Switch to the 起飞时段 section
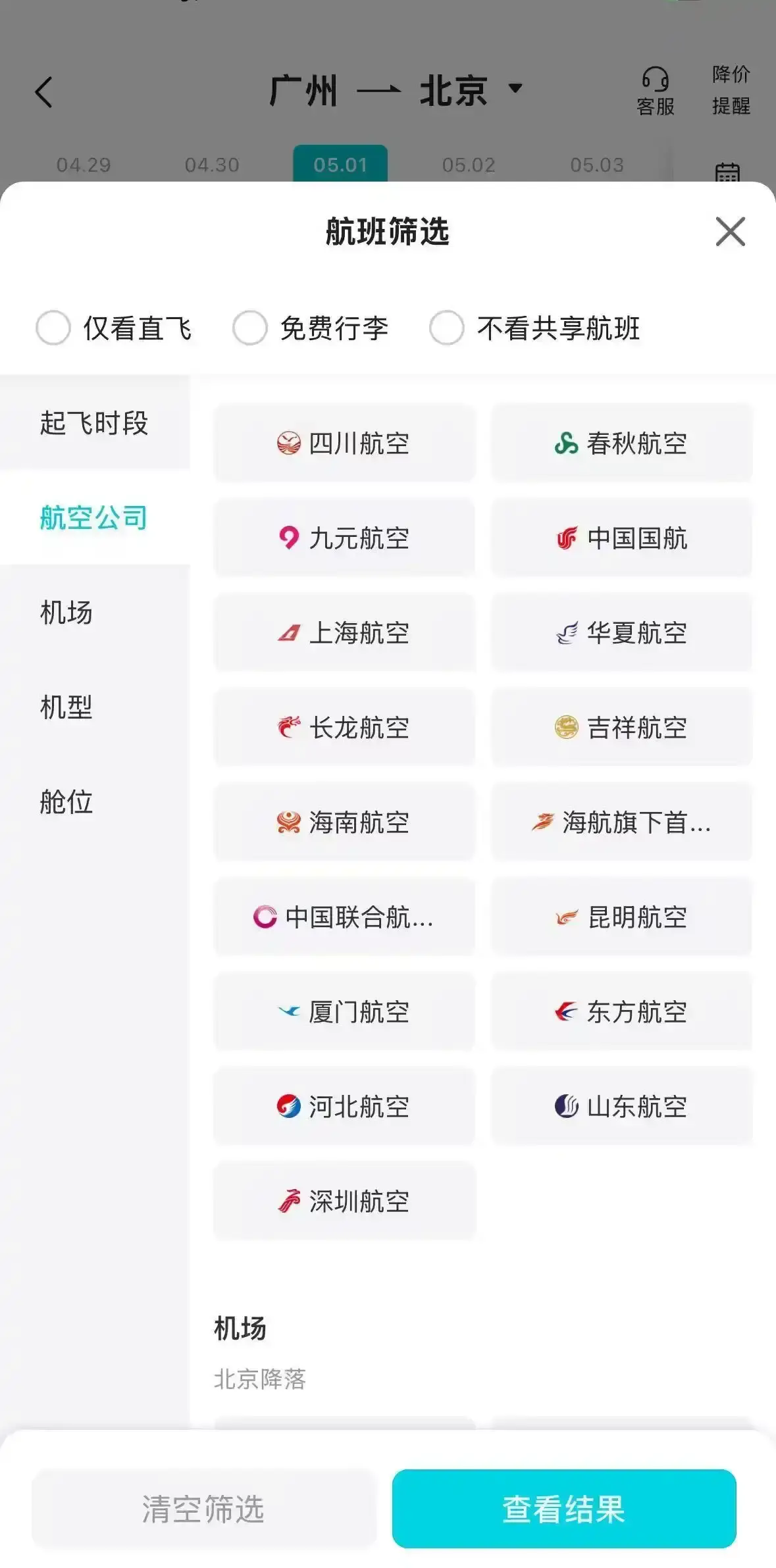The image size is (776, 1568). pos(94,423)
